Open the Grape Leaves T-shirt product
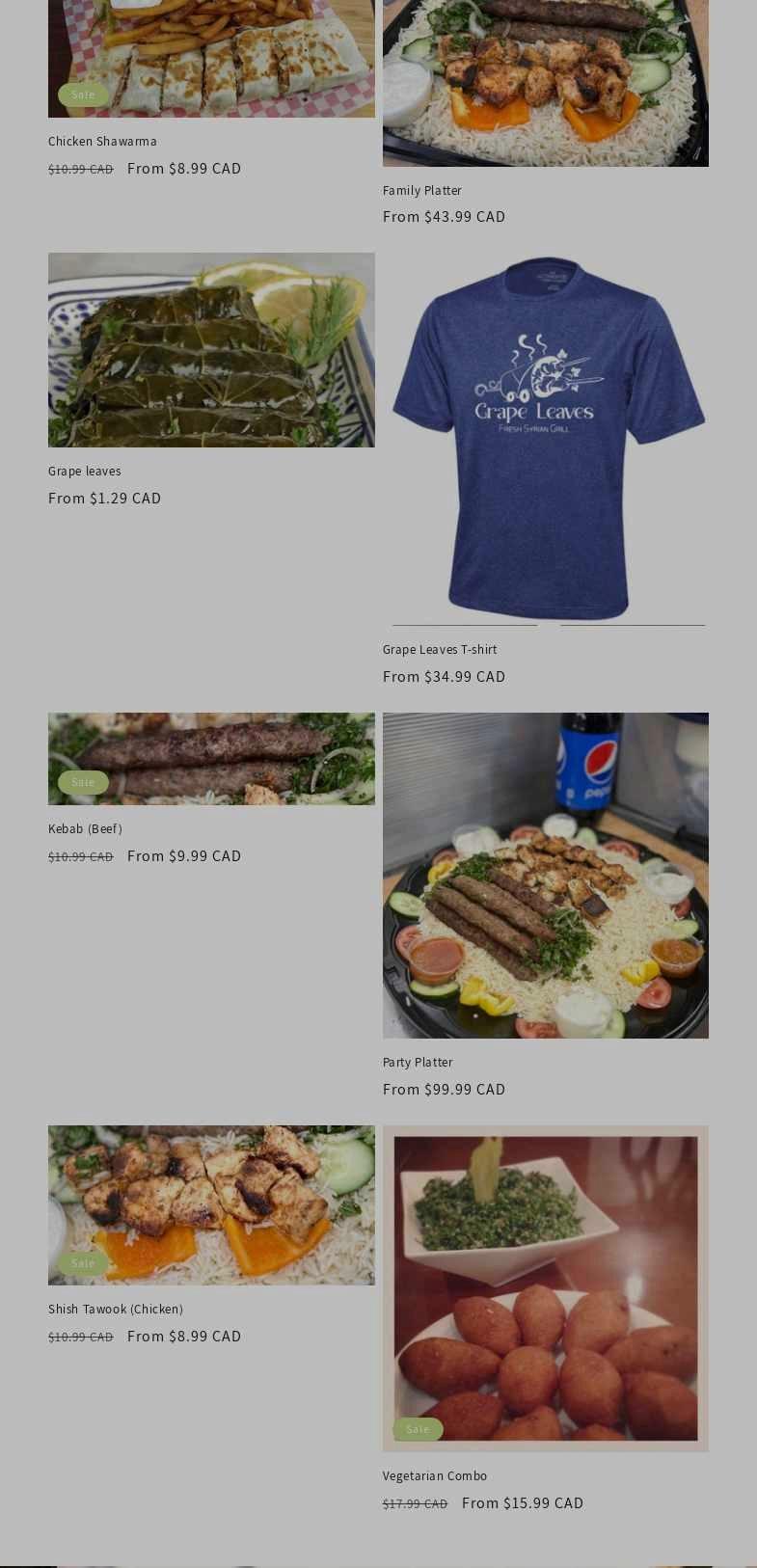The width and height of the screenshot is (757, 1568). tap(440, 650)
